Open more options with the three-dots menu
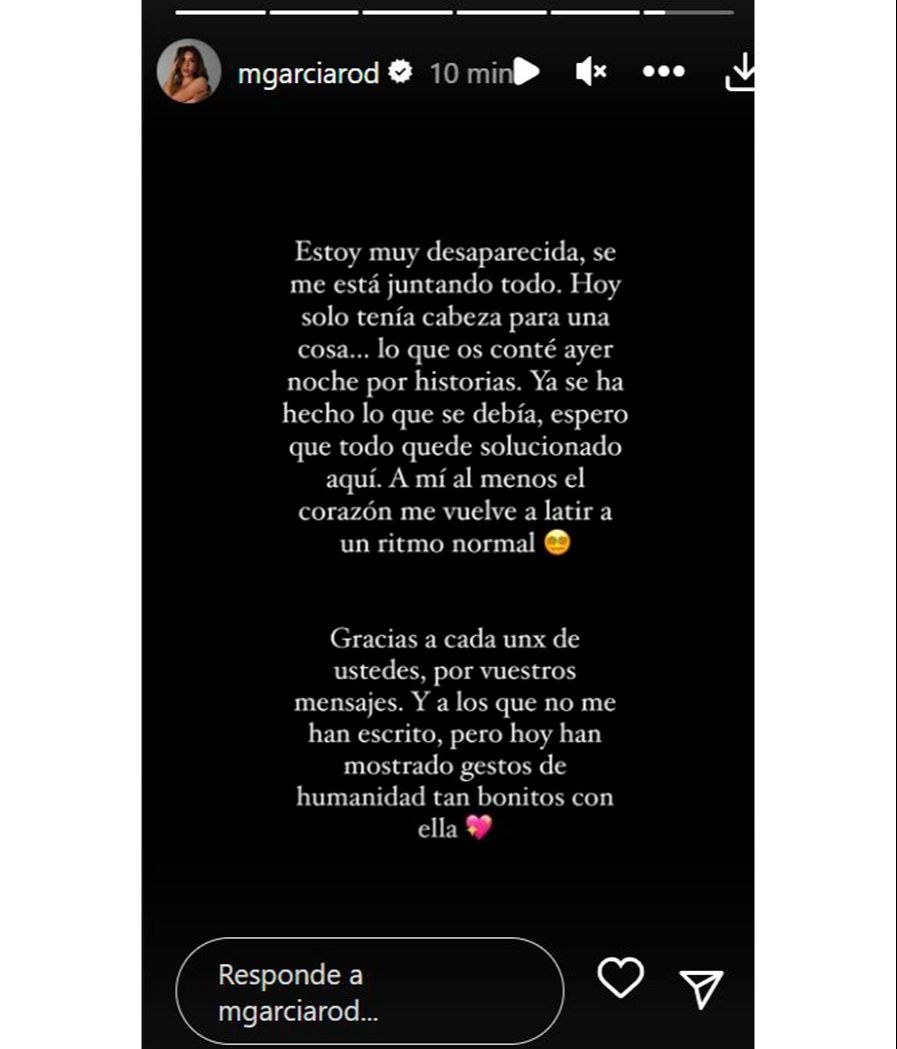 (663, 71)
